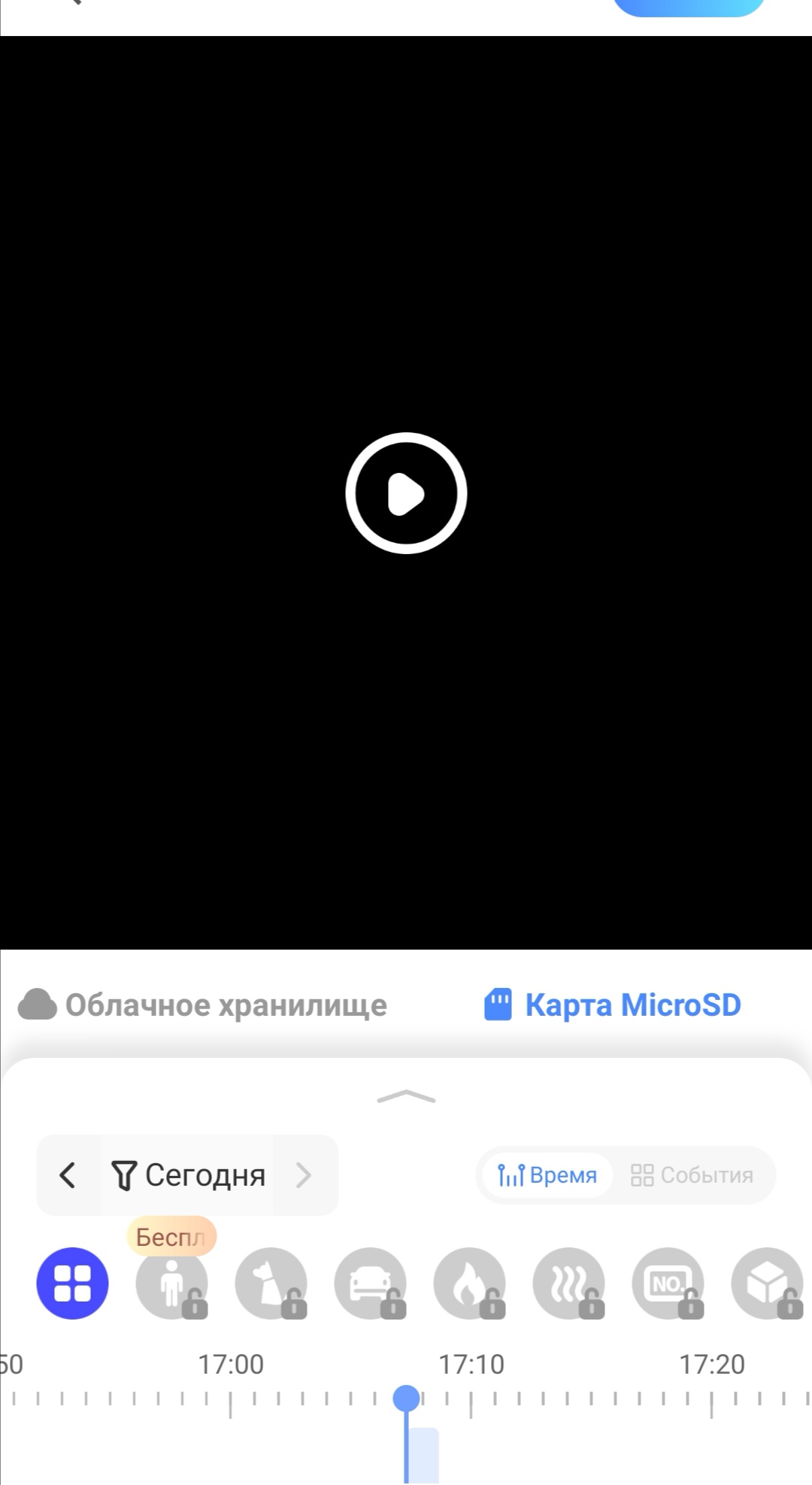Expand the panel with the up chevron
This screenshot has height=1485, width=812.
[x=406, y=1097]
